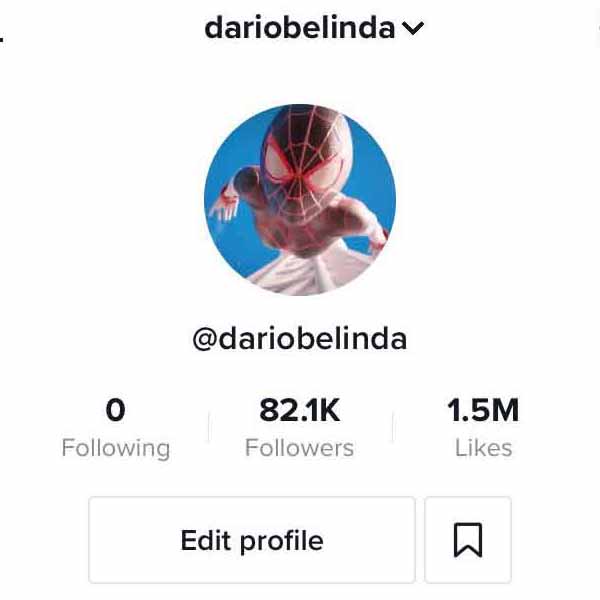Open the Spider-Man profile picture
Image resolution: width=600 pixels, height=600 pixels.
(x=300, y=199)
